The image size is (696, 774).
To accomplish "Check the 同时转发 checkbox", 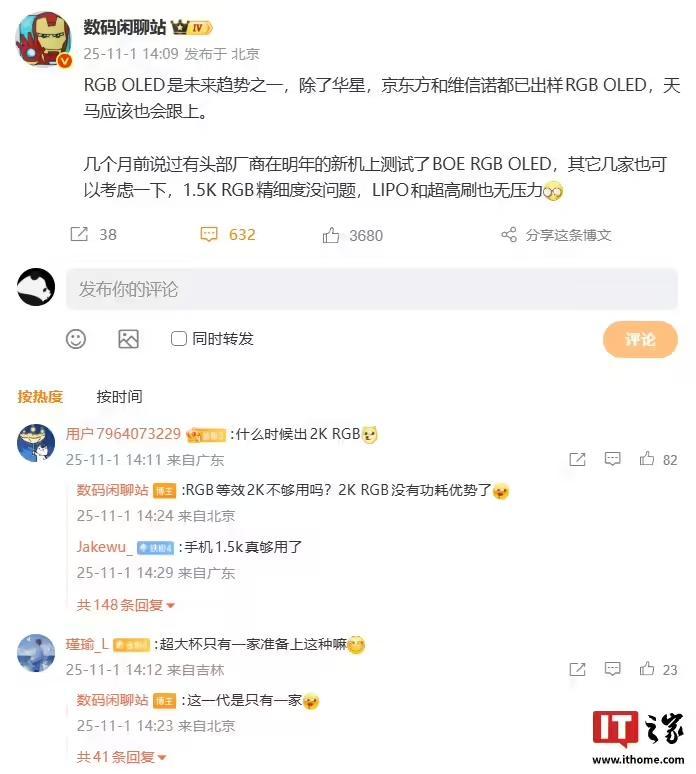I will [x=179, y=339].
